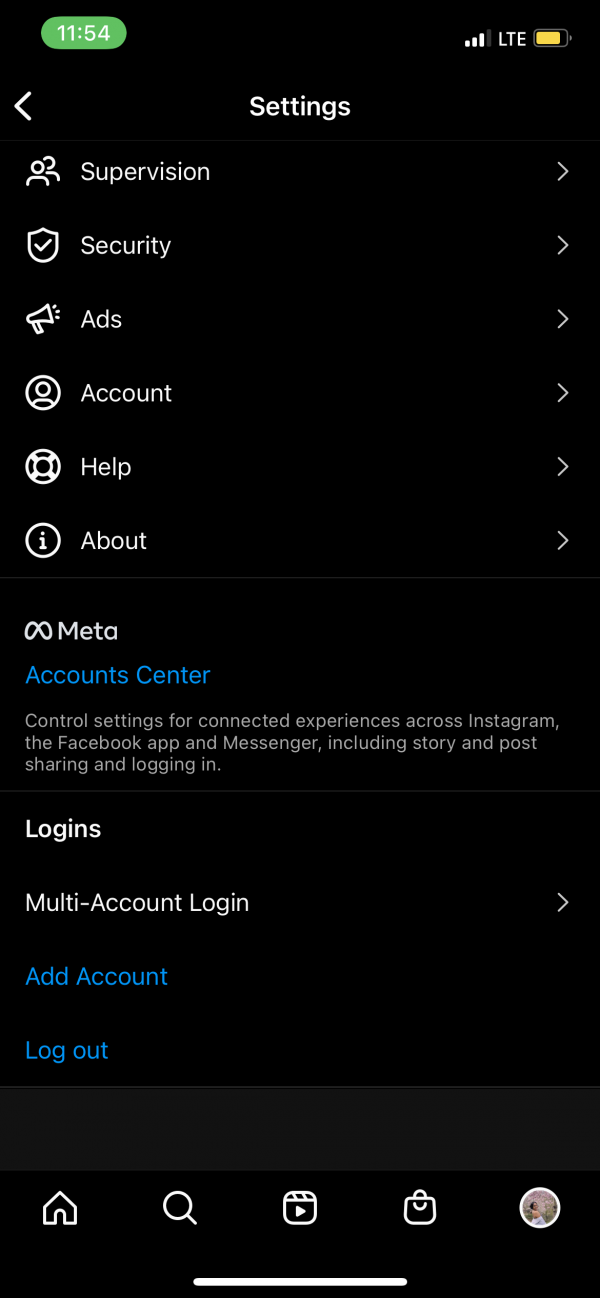600x1298 pixels.
Task: Switch to the Shop tab
Action: [420, 1208]
